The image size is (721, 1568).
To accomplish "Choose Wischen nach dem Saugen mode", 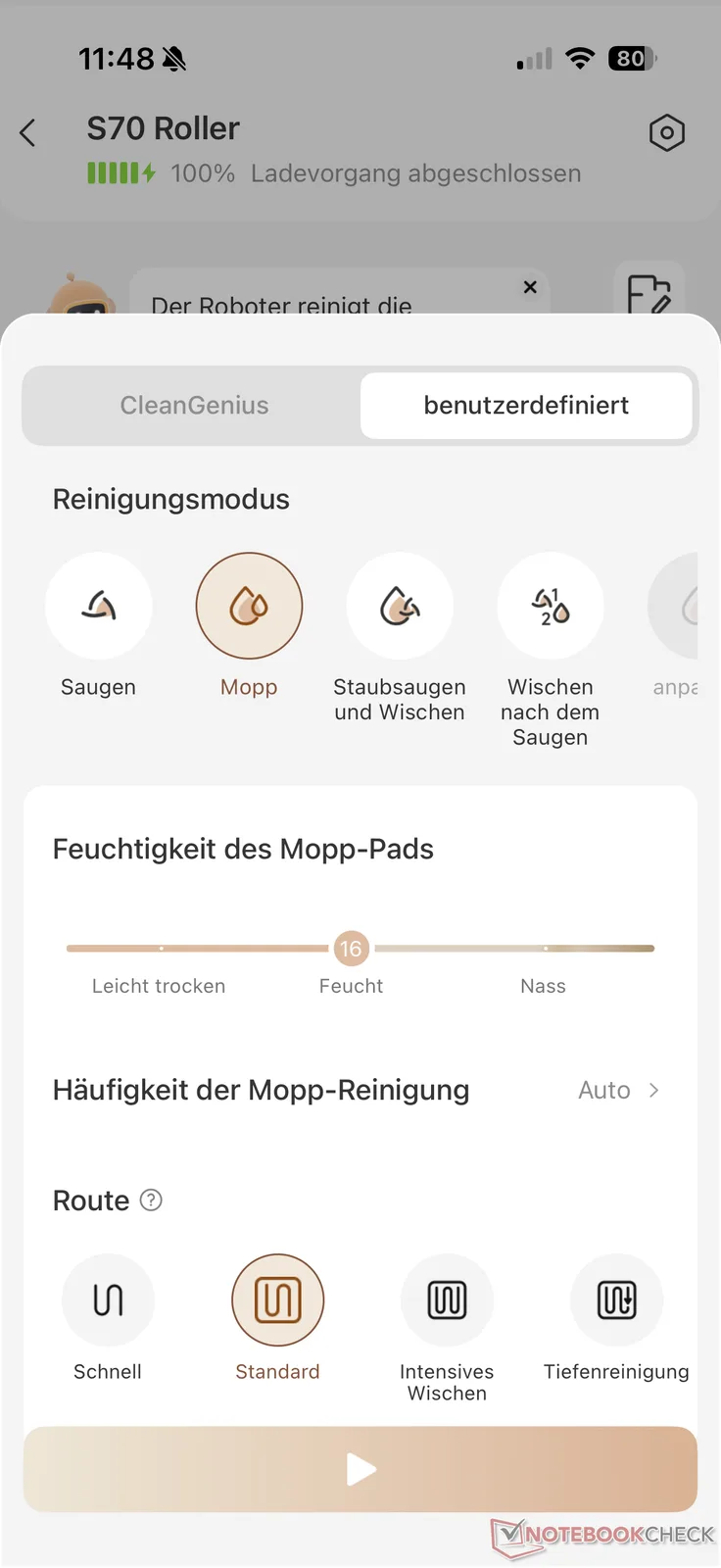I will pyautogui.click(x=551, y=607).
